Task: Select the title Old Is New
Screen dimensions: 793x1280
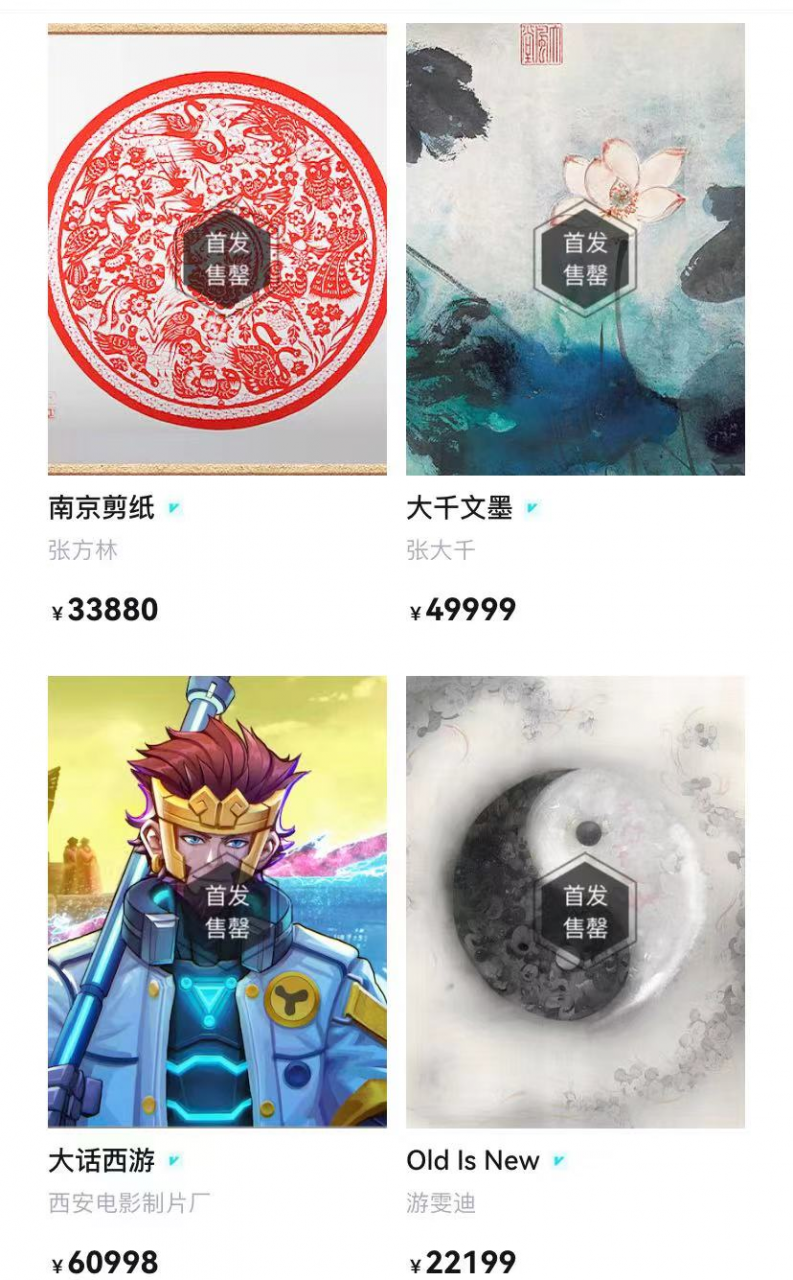Action: (x=471, y=1161)
